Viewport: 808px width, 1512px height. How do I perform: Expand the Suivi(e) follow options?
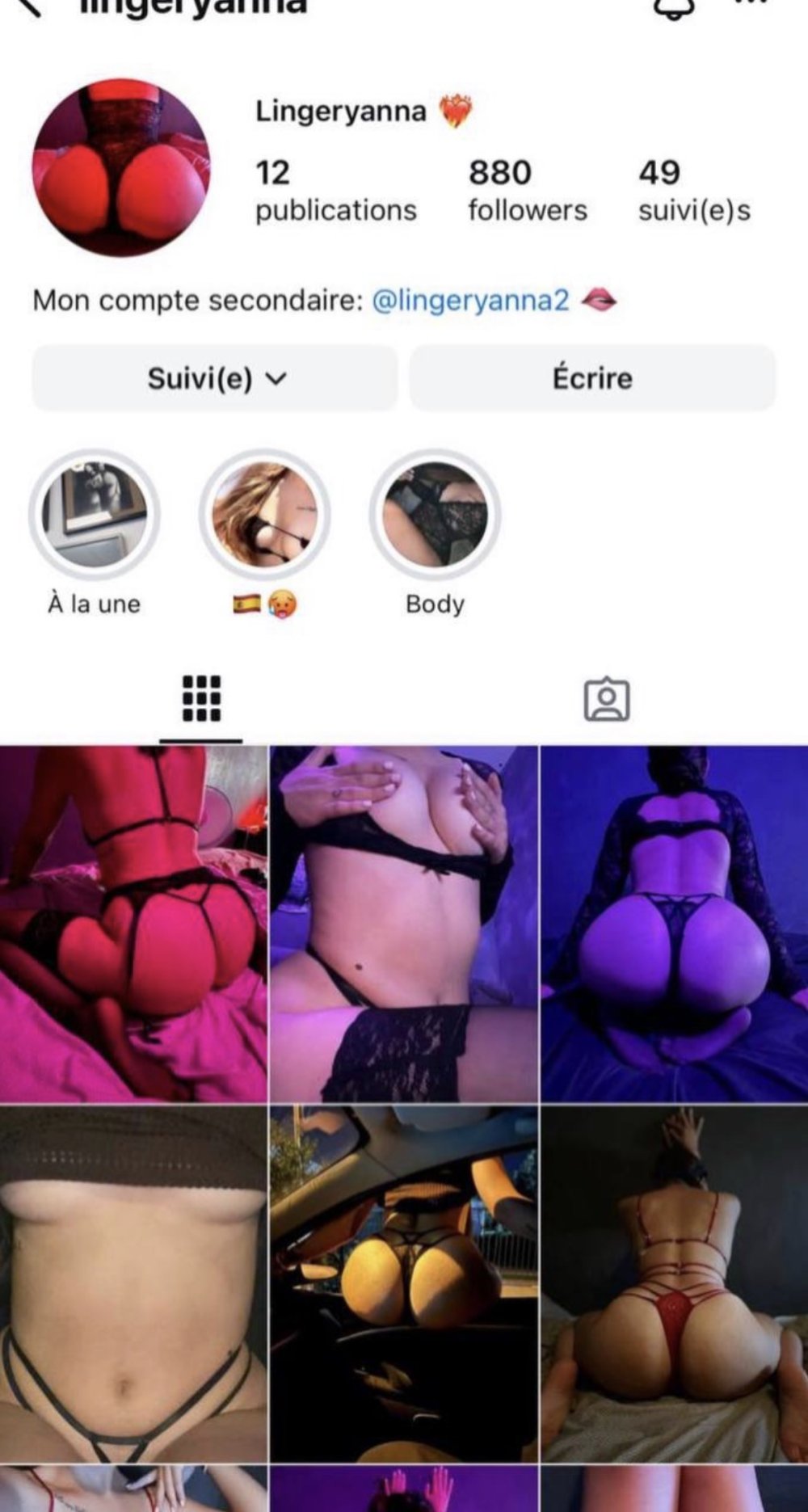[215, 378]
